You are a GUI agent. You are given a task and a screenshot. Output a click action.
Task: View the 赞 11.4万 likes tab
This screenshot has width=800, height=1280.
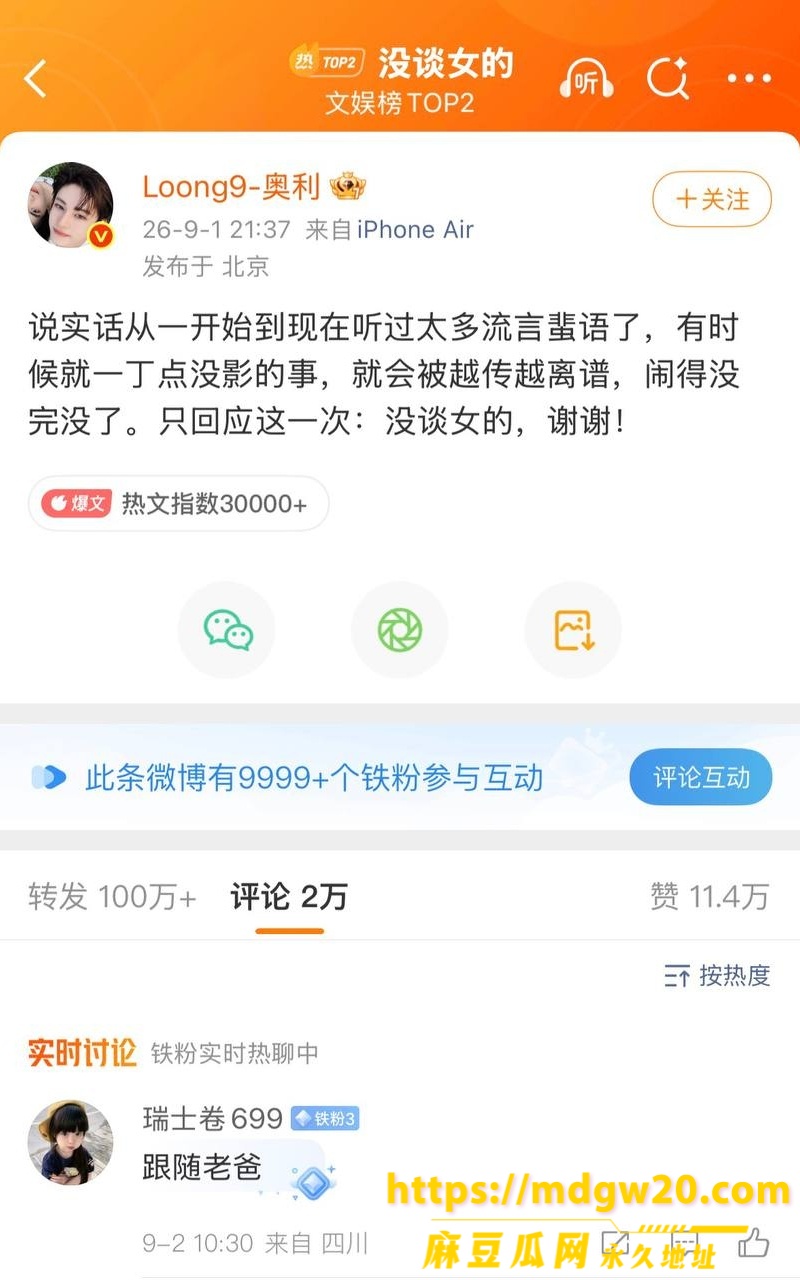pyautogui.click(x=710, y=897)
